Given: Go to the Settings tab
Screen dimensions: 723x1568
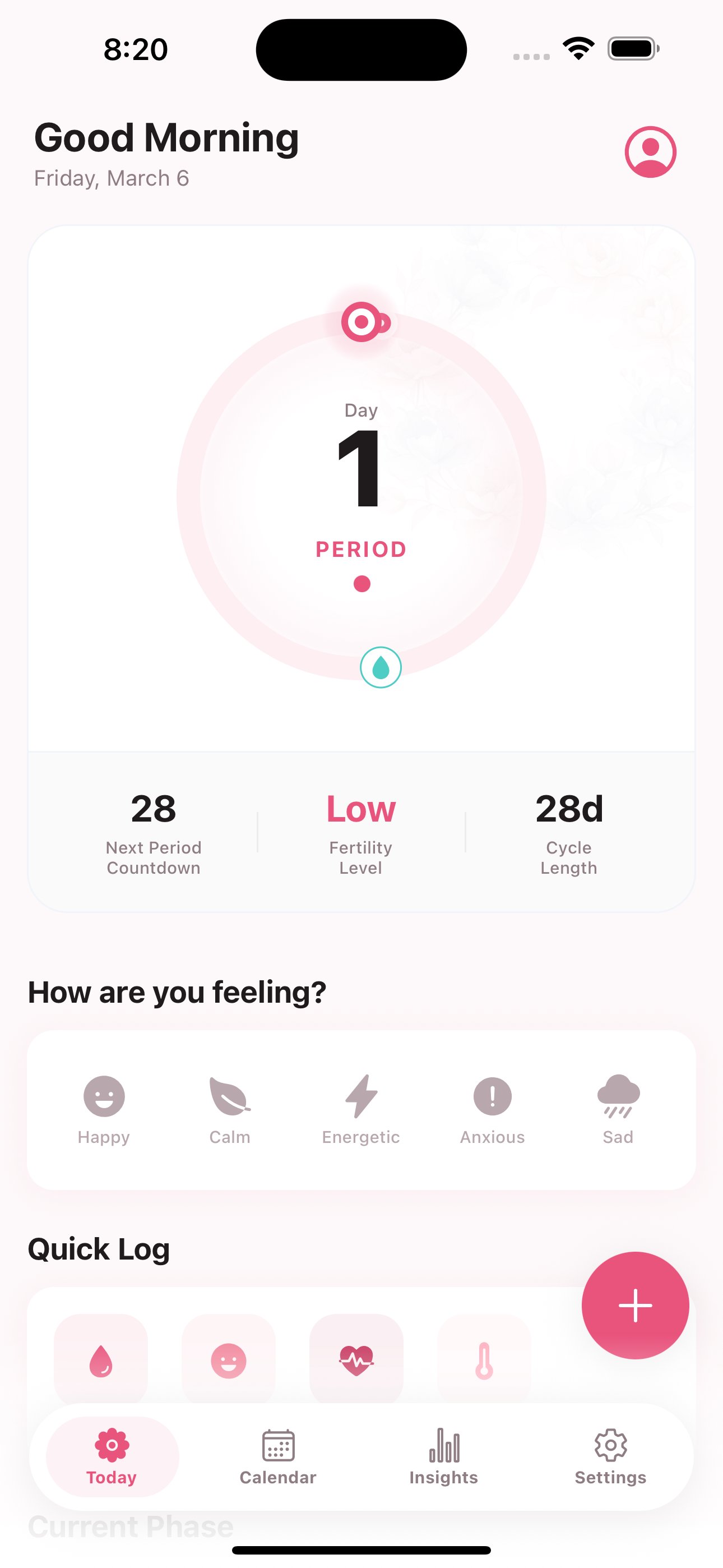Looking at the screenshot, I should point(610,1456).
